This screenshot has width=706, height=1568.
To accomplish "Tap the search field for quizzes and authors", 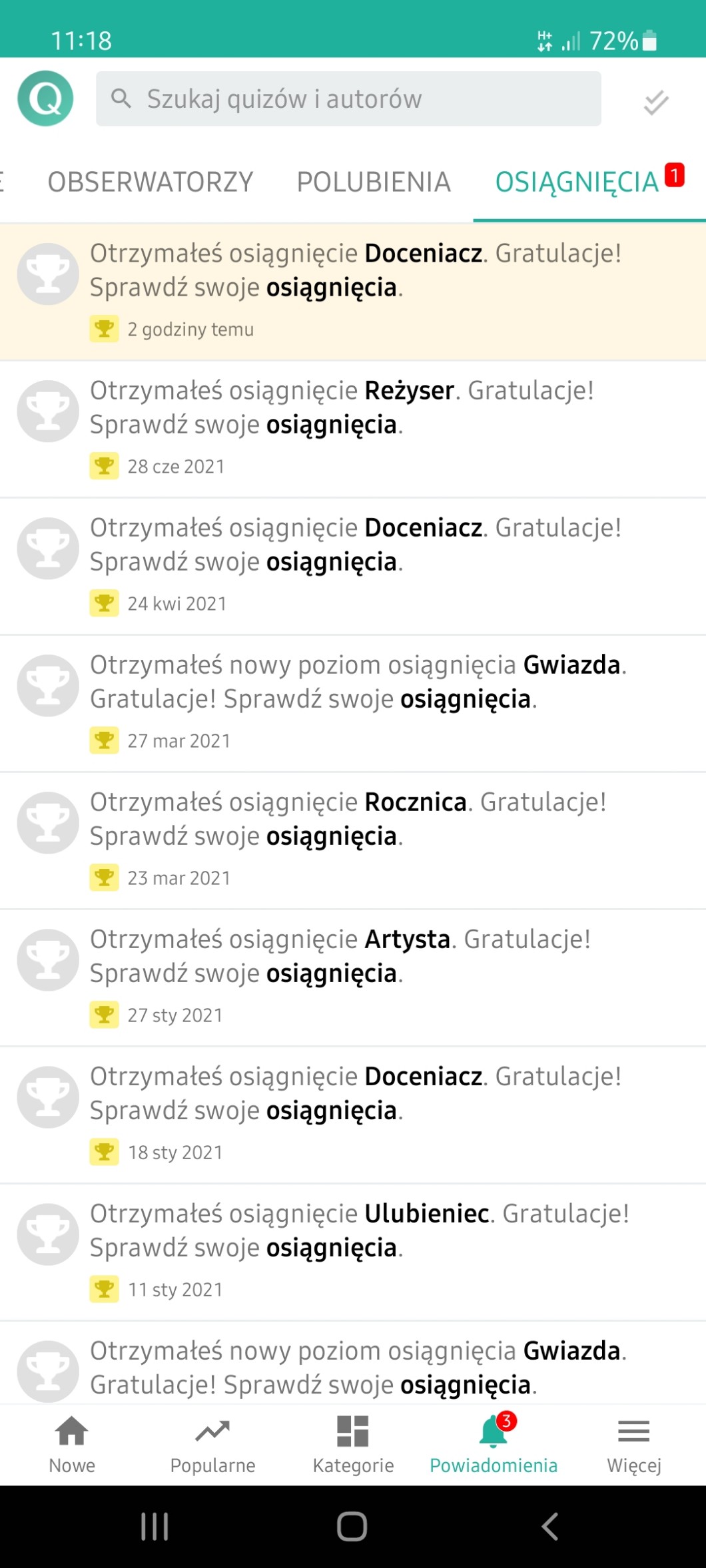I will pos(348,99).
